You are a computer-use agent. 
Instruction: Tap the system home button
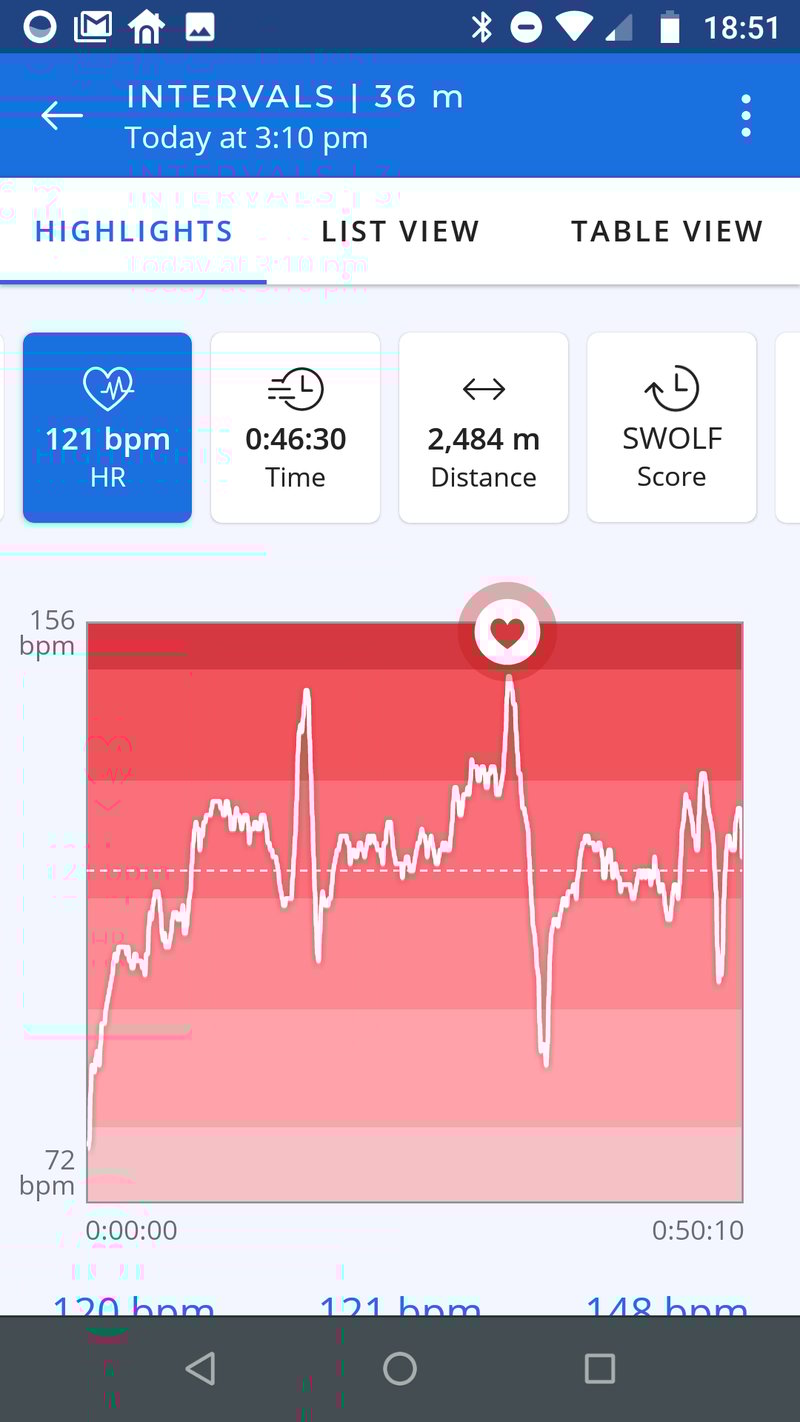[x=400, y=1368]
